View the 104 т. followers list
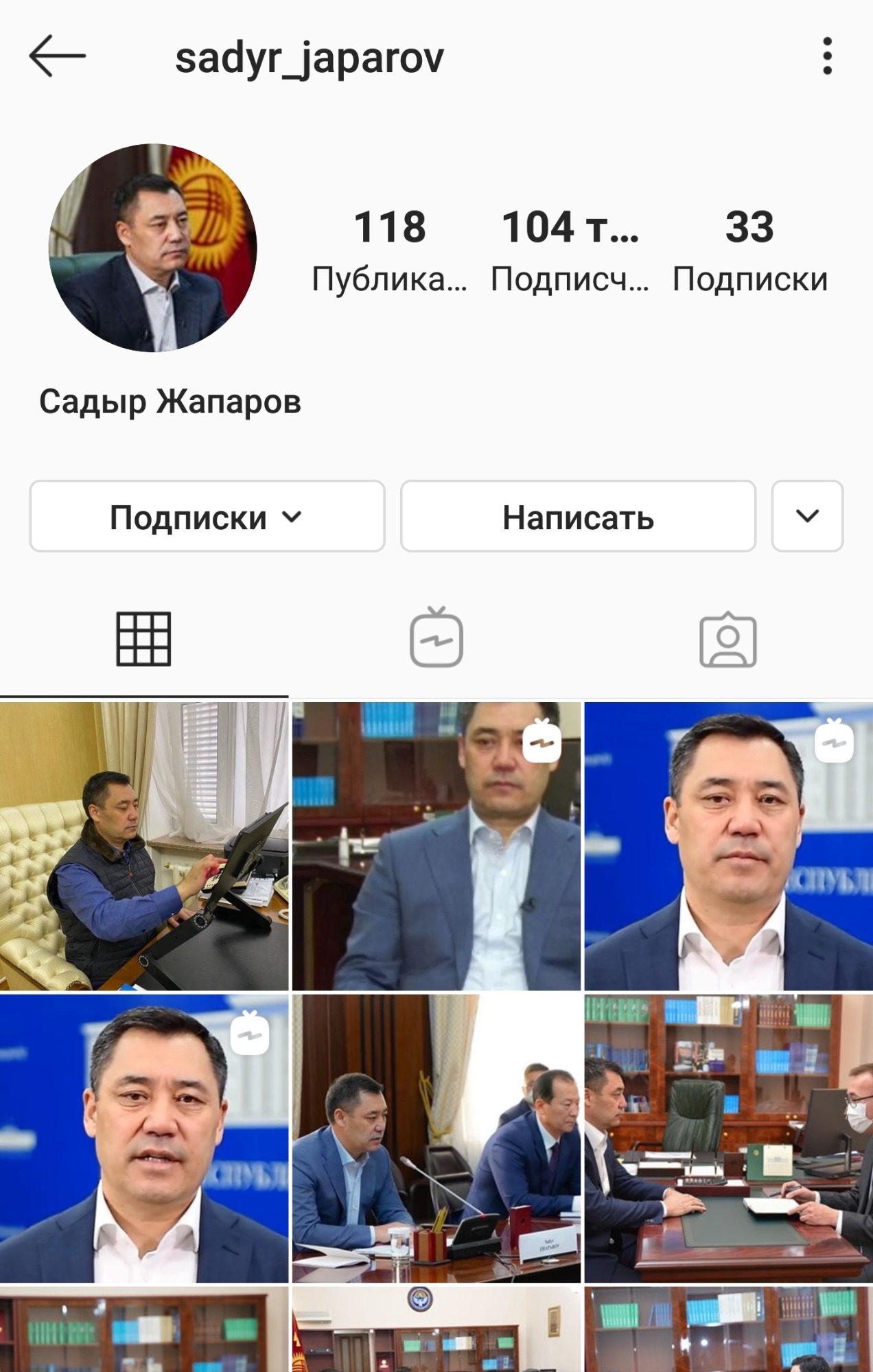The image size is (873, 1372). click(570, 251)
